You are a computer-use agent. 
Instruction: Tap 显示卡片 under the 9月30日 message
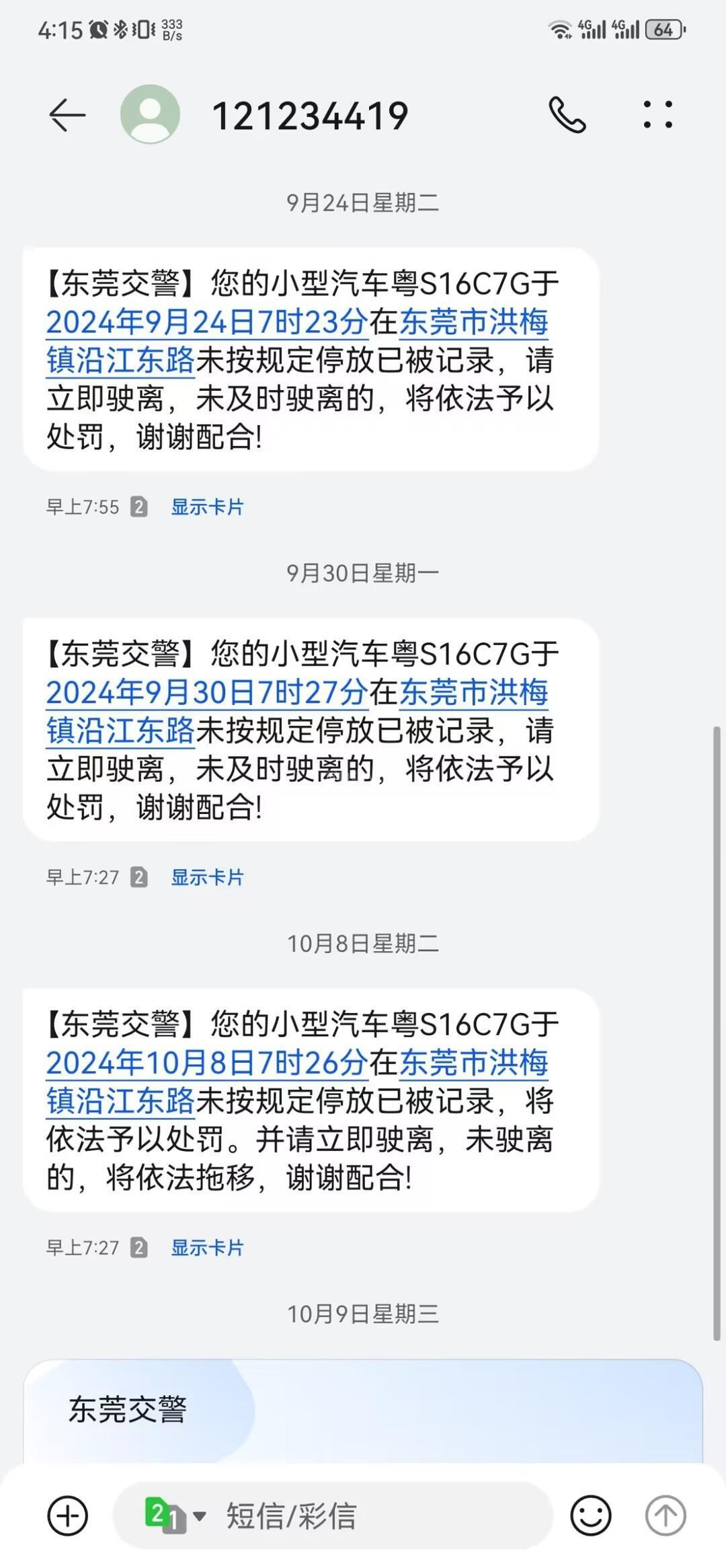tap(207, 877)
